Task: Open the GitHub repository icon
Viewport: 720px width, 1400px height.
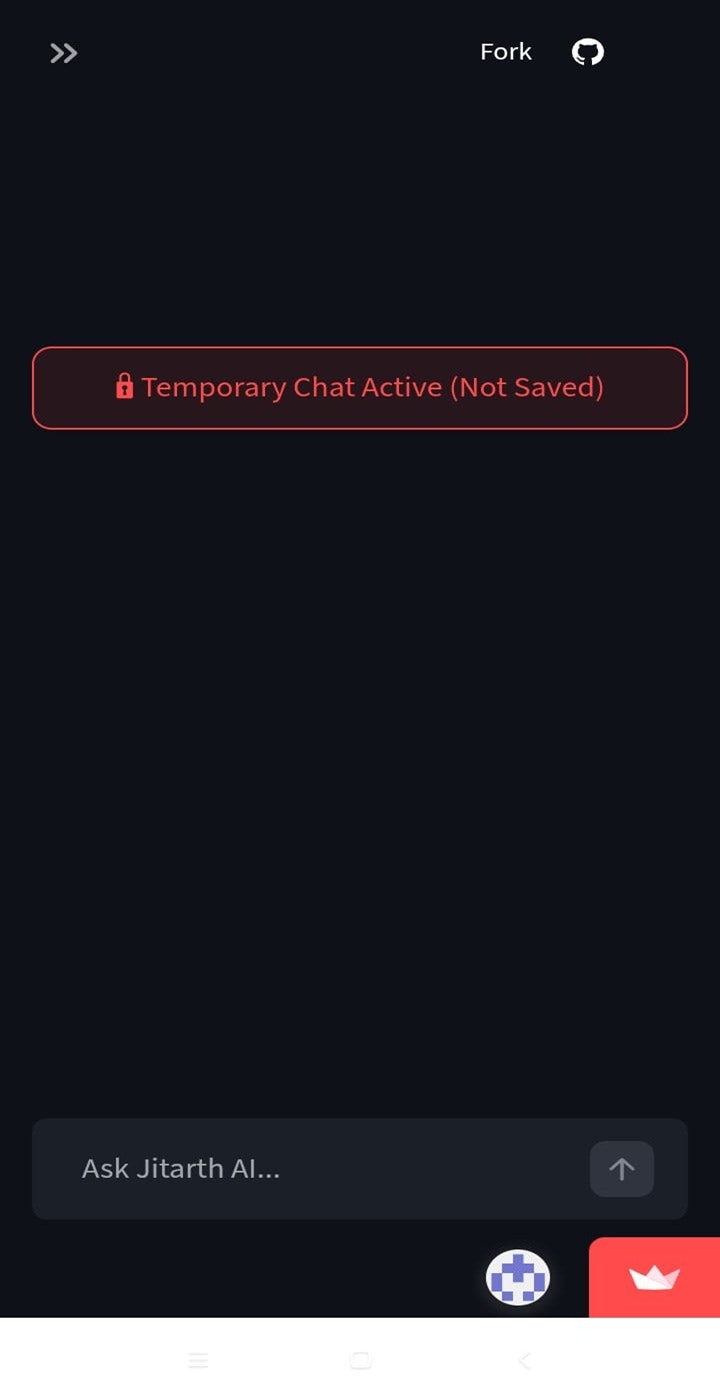Action: pyautogui.click(x=588, y=52)
